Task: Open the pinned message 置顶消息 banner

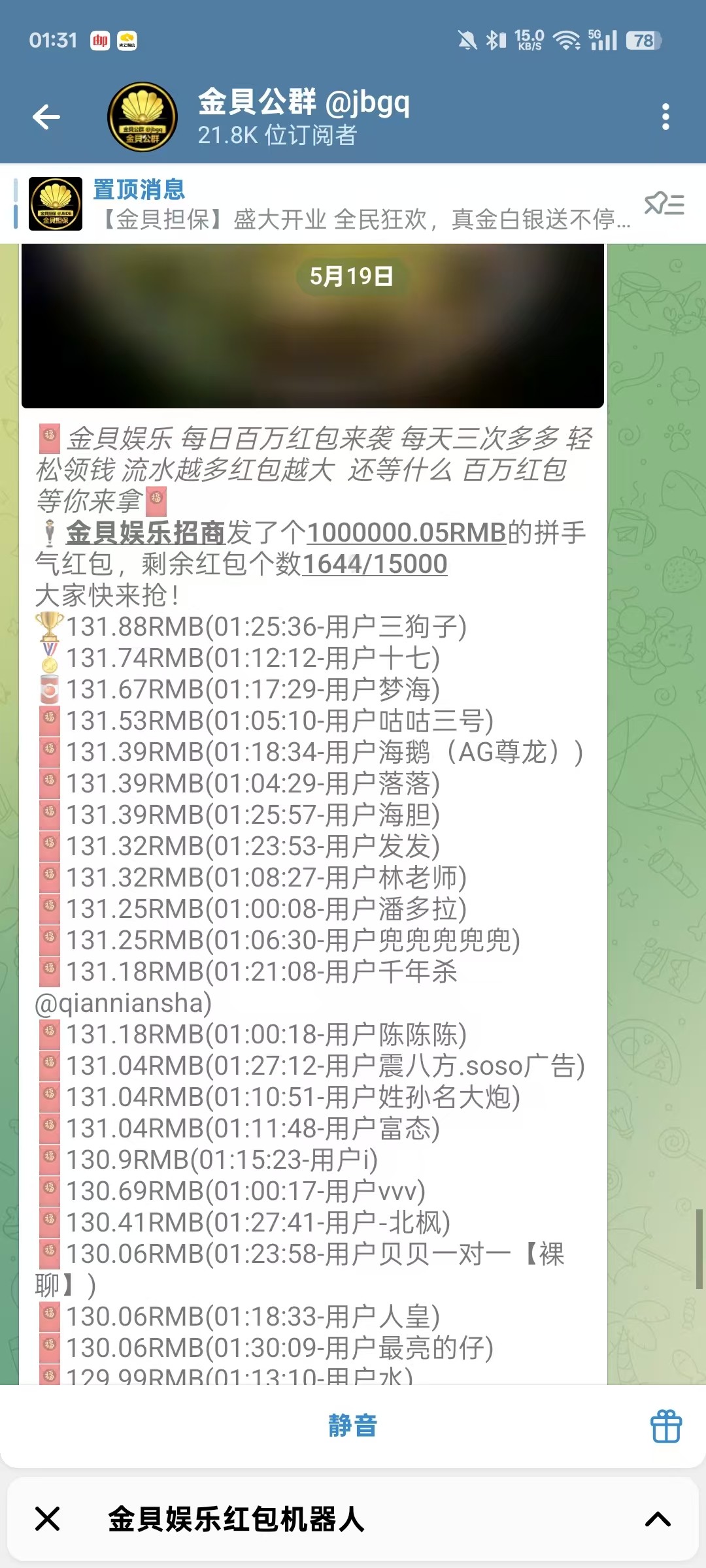Action: tap(327, 204)
